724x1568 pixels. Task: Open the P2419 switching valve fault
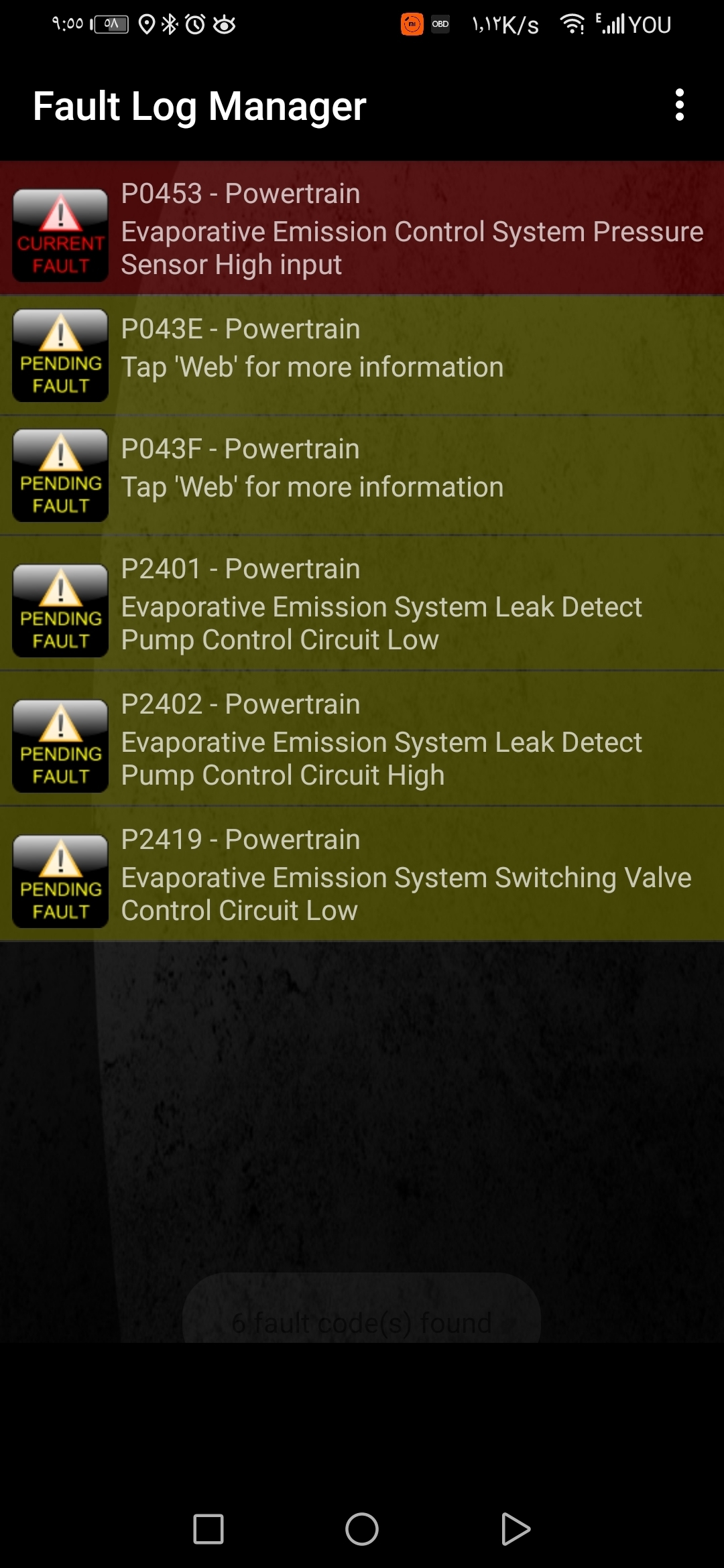[x=362, y=874]
